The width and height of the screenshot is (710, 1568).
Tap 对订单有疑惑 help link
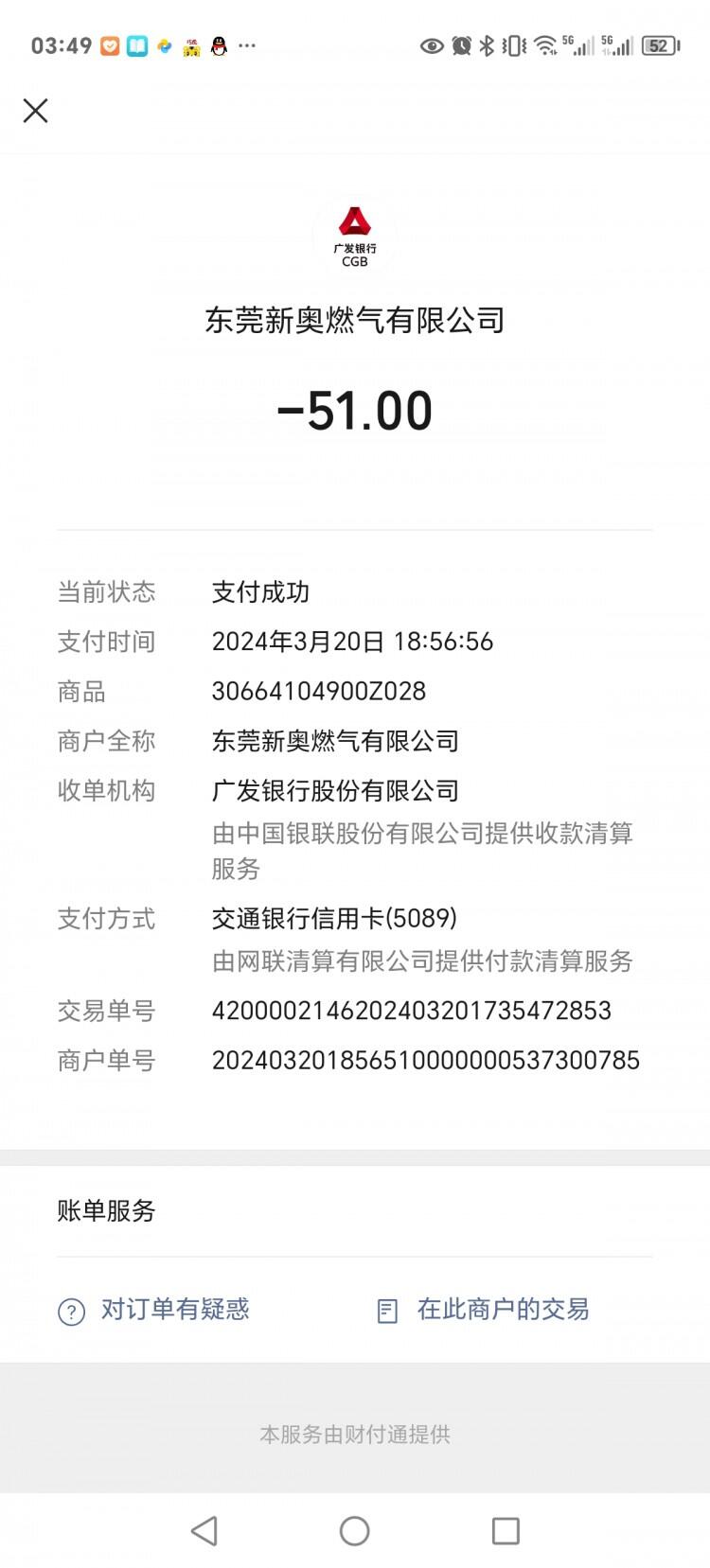click(x=154, y=1310)
